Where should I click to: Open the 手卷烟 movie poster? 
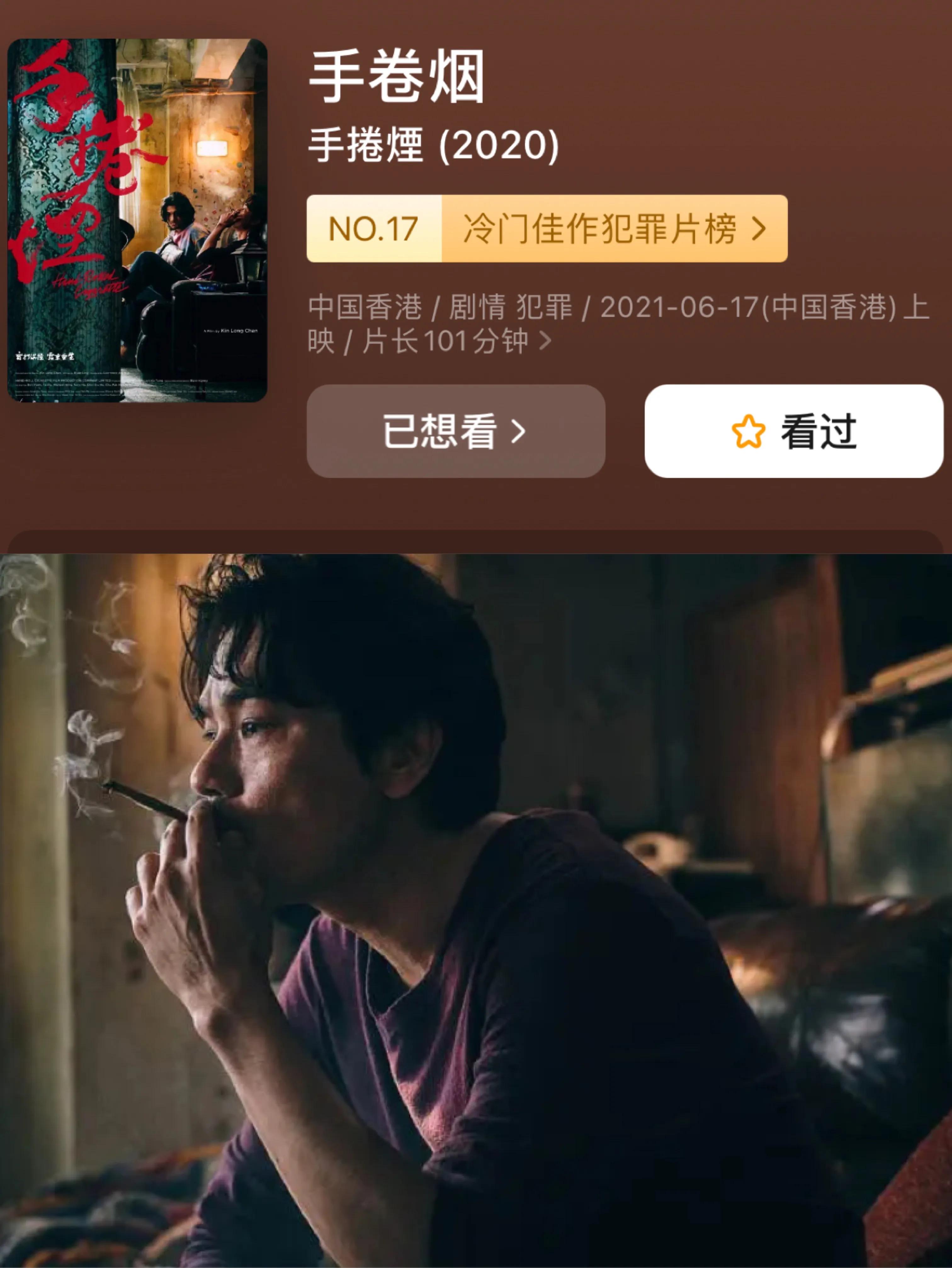click(137, 220)
